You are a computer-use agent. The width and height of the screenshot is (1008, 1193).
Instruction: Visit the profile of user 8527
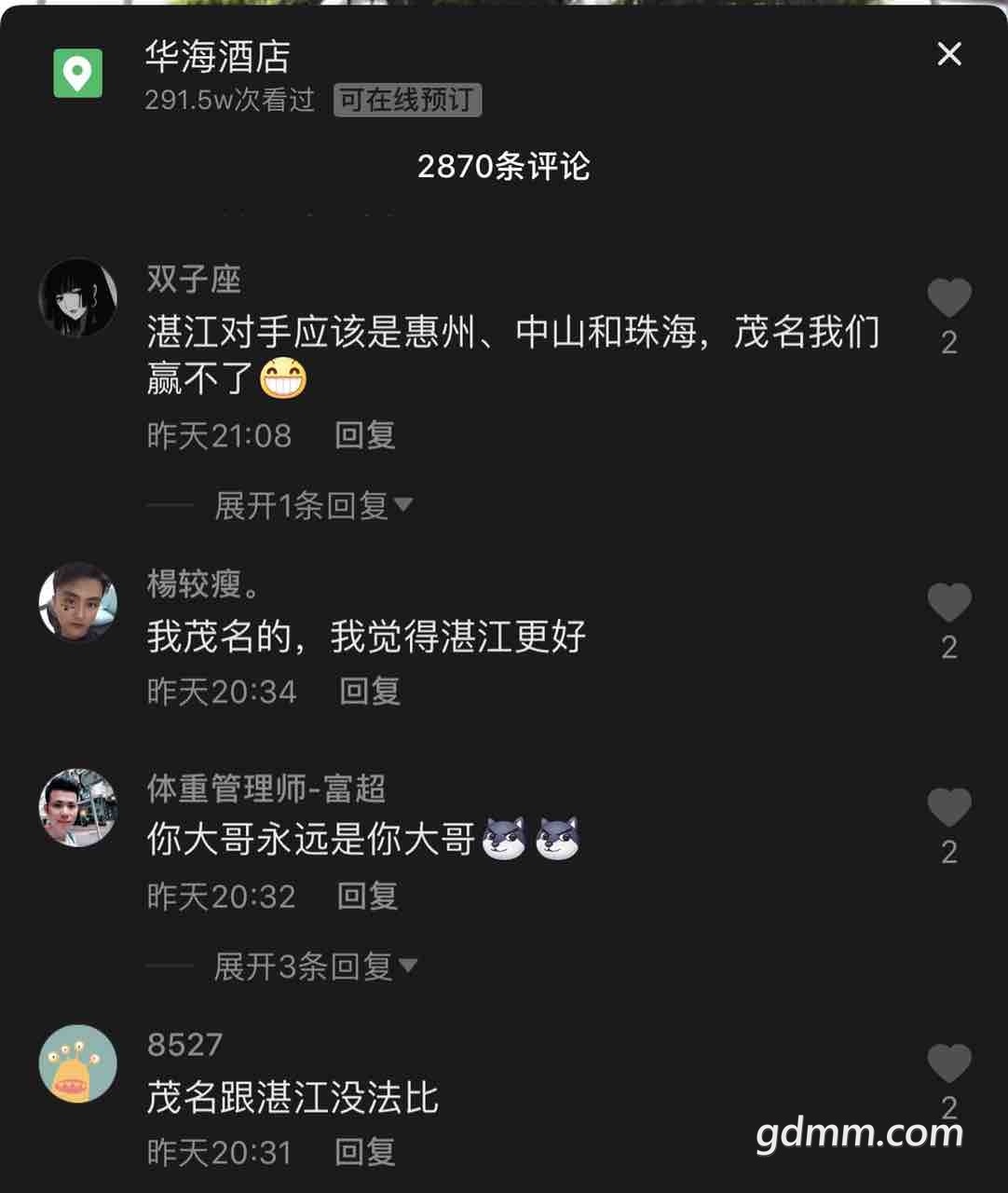(78, 1063)
